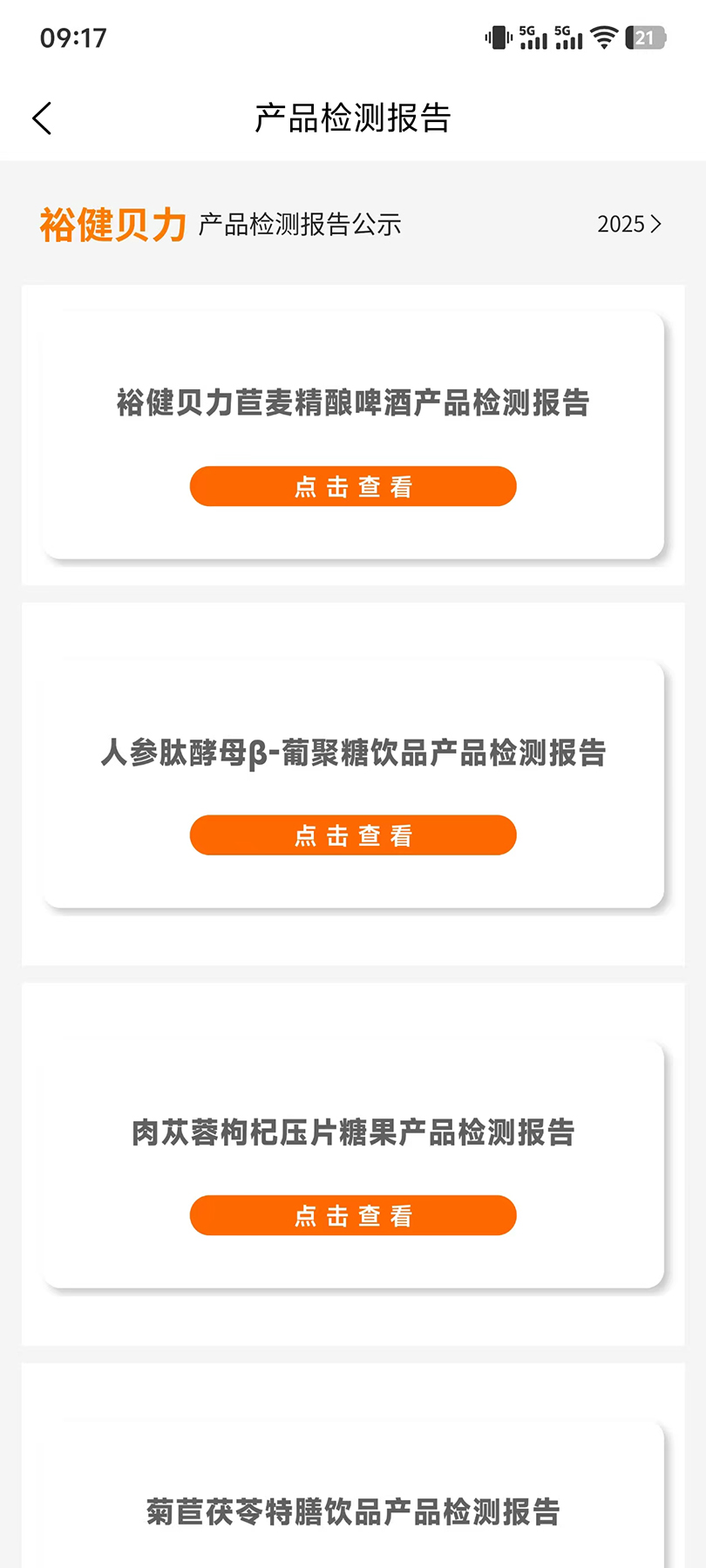Viewport: 706px width, 1568px height.
Task: Tap the second 5G signal icon
Action: click(x=567, y=37)
